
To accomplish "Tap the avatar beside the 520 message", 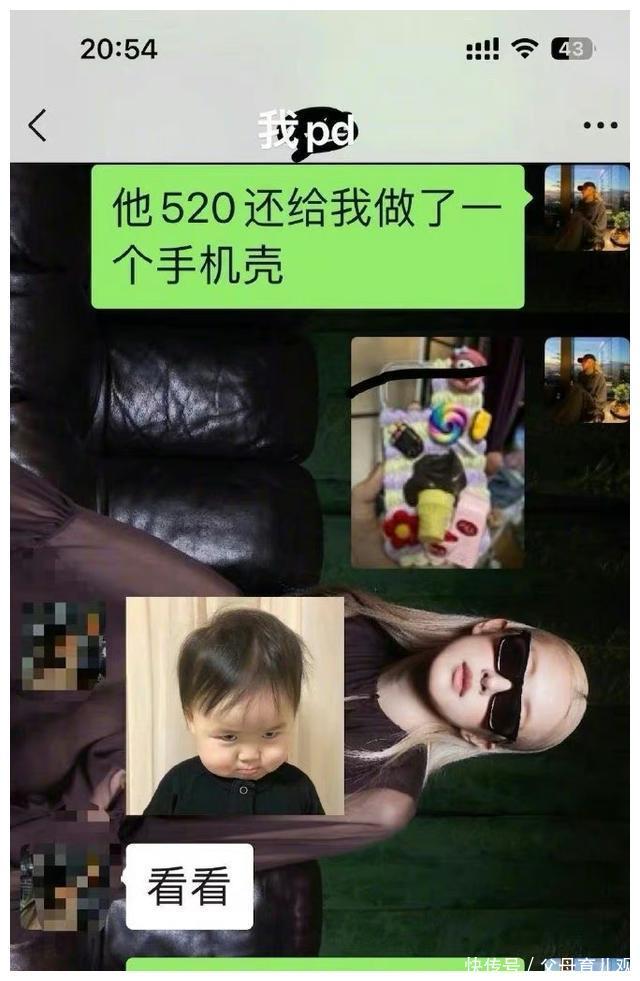I will click(x=586, y=208).
